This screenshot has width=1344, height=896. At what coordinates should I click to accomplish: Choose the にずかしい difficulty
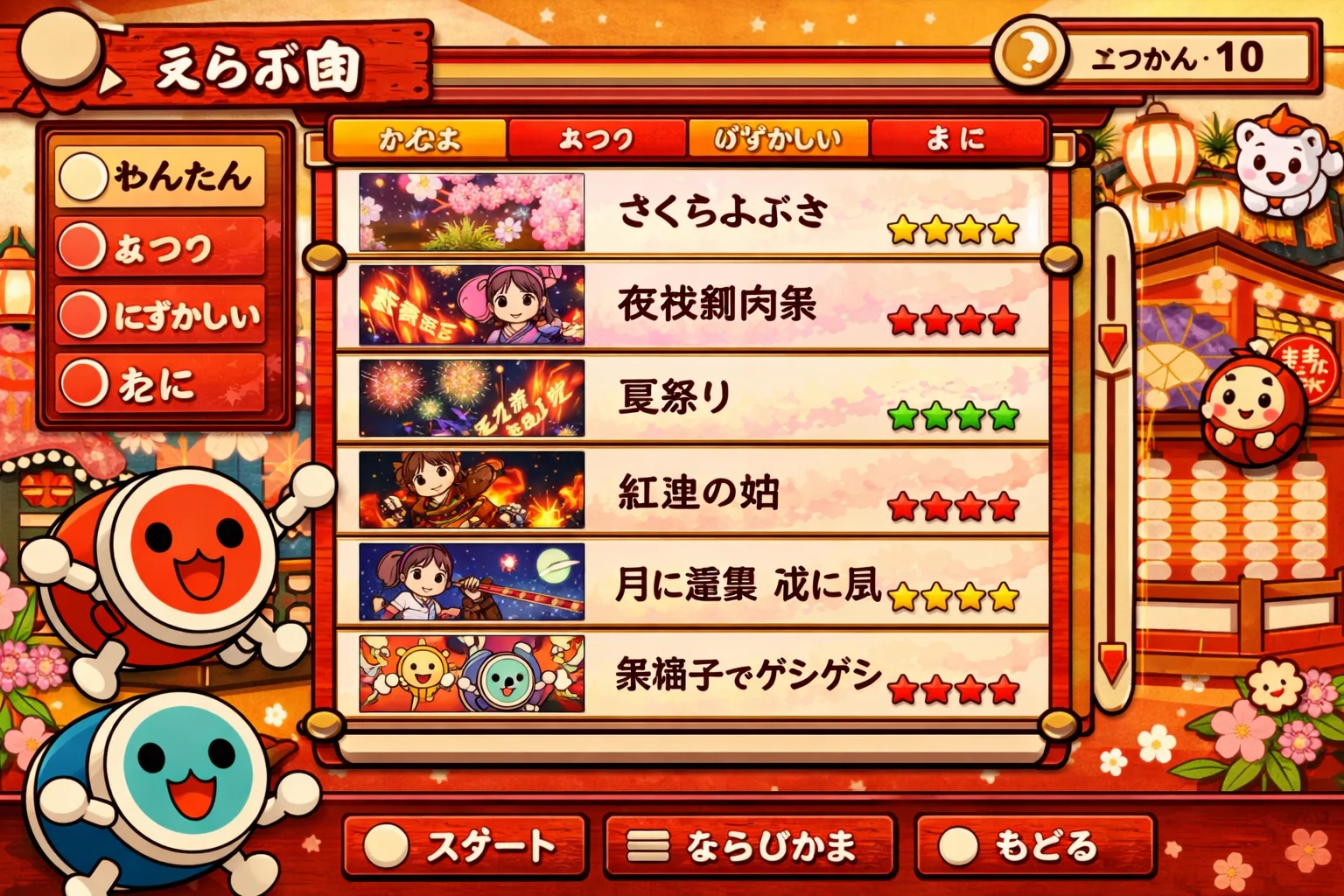160,315
